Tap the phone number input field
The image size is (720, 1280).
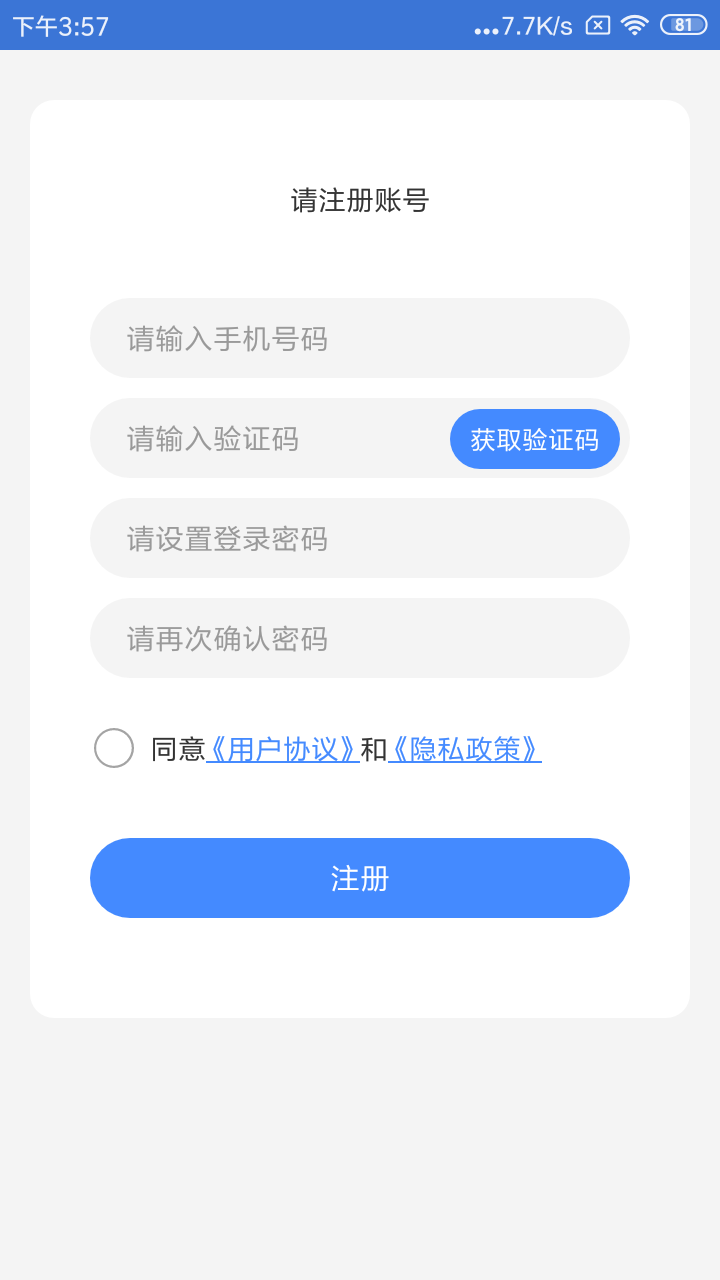360,338
